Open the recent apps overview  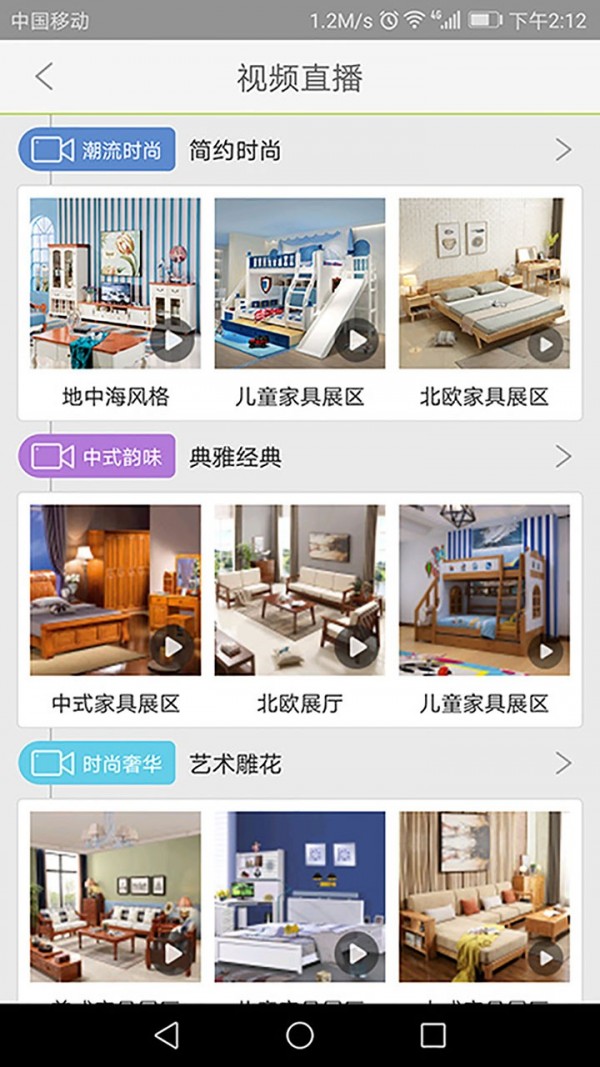pos(433,1035)
